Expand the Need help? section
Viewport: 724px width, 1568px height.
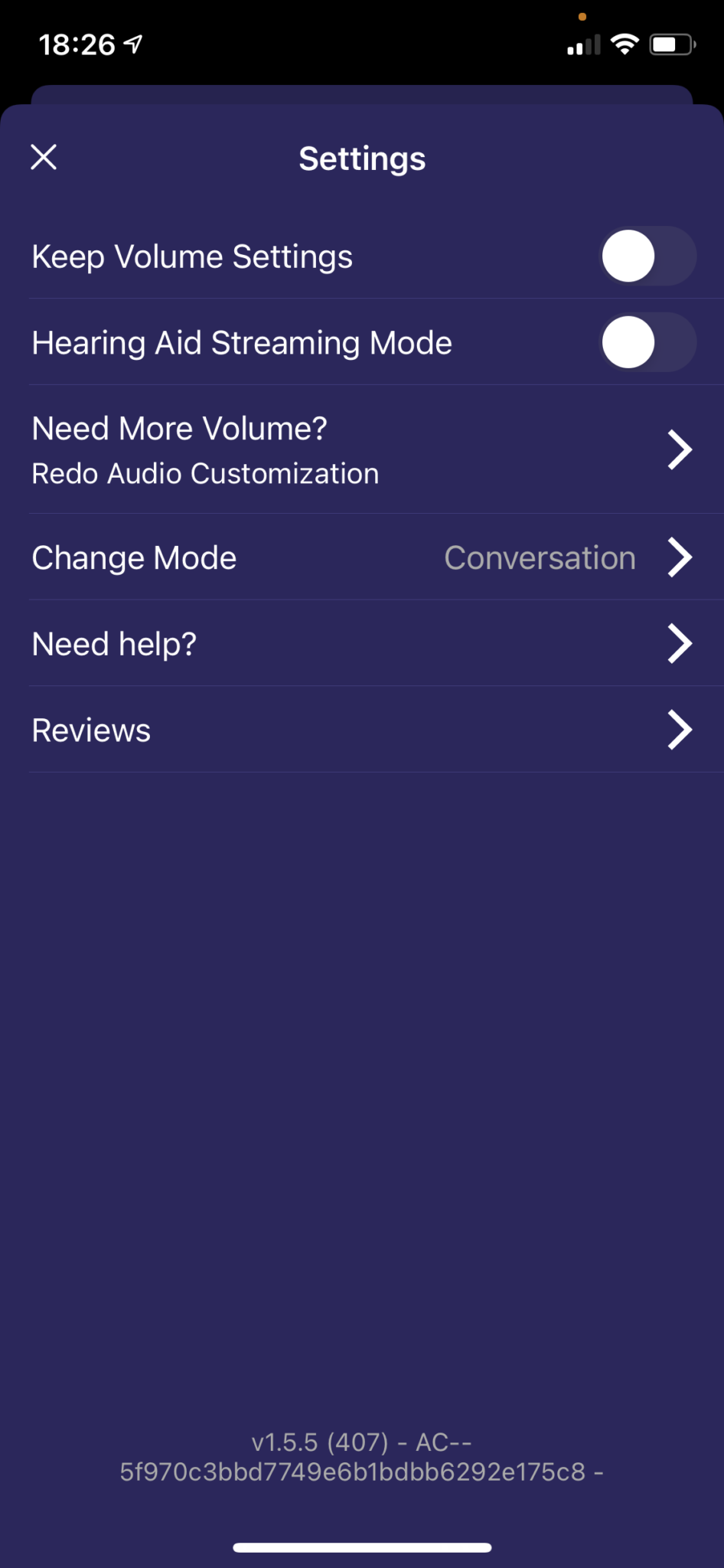[x=115, y=643]
